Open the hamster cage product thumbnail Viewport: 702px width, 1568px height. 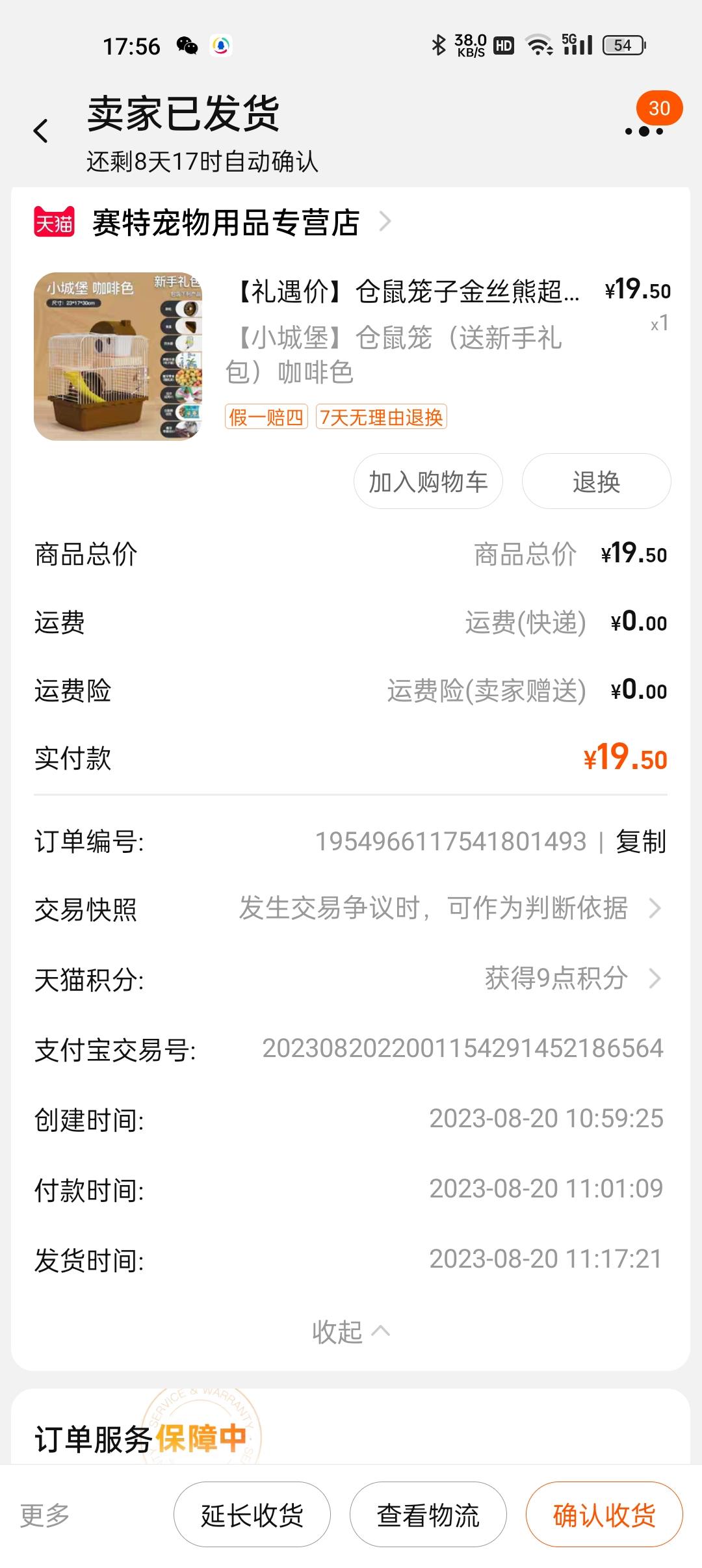pos(118,356)
